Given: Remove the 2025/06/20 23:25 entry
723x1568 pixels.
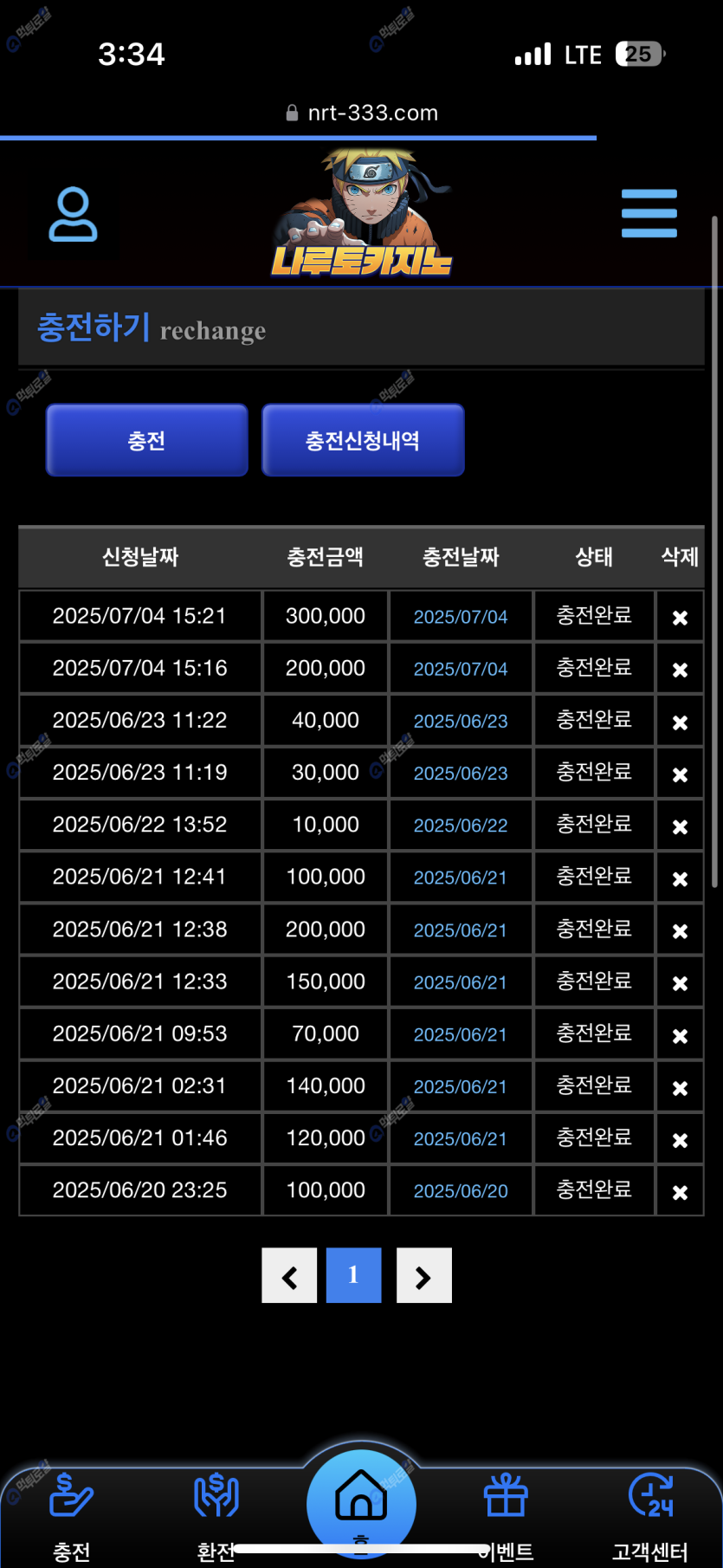Looking at the screenshot, I should point(680,1192).
